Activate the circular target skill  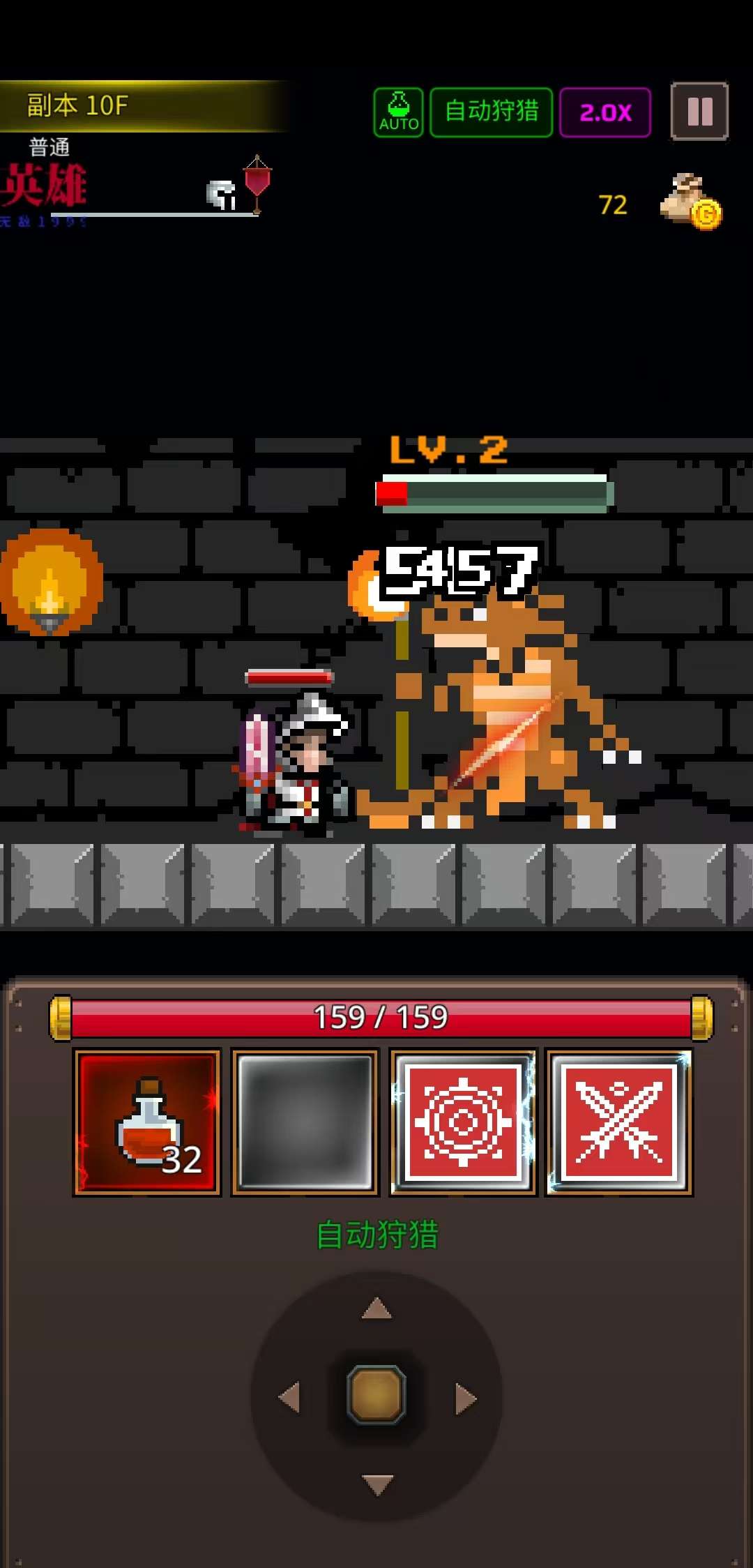pos(463,1122)
